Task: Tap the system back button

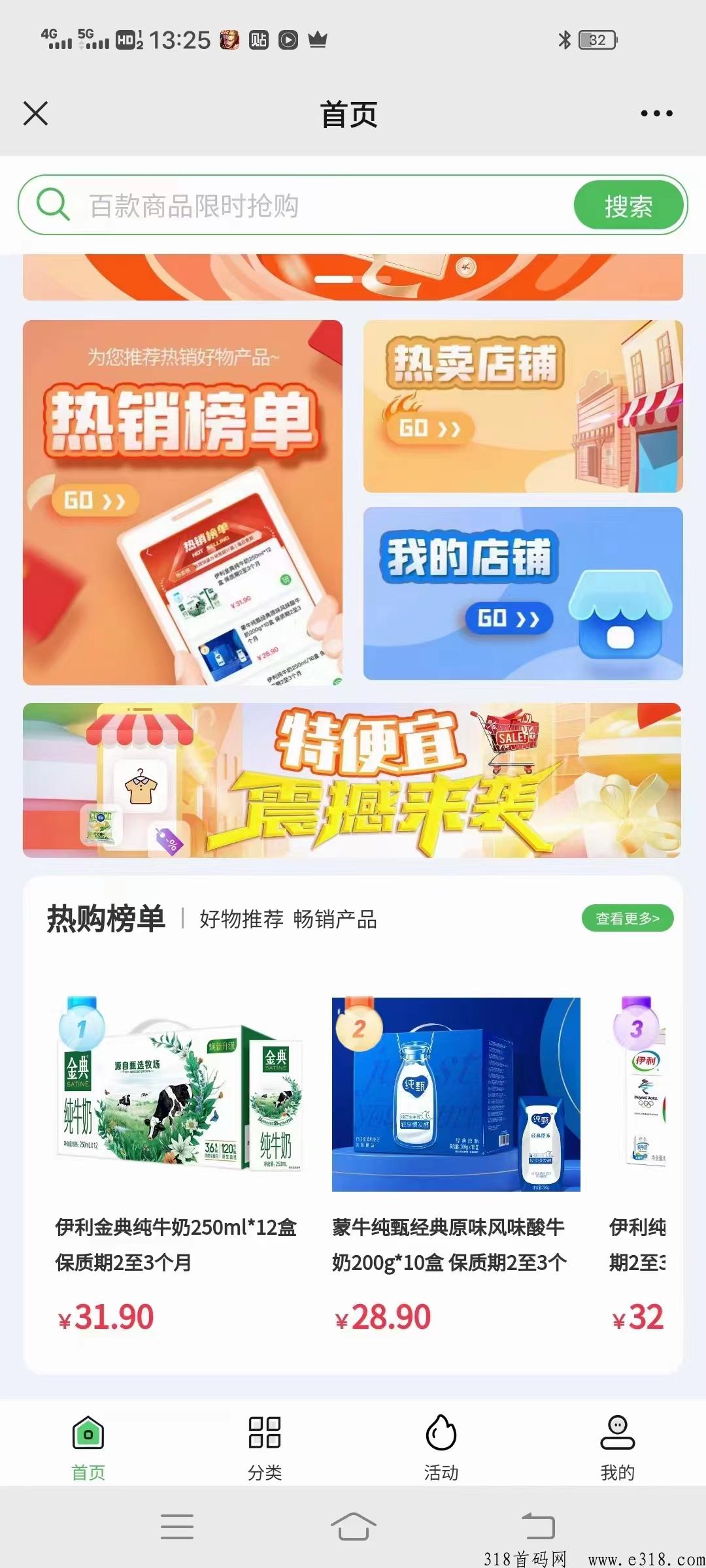Action: tap(538, 1526)
